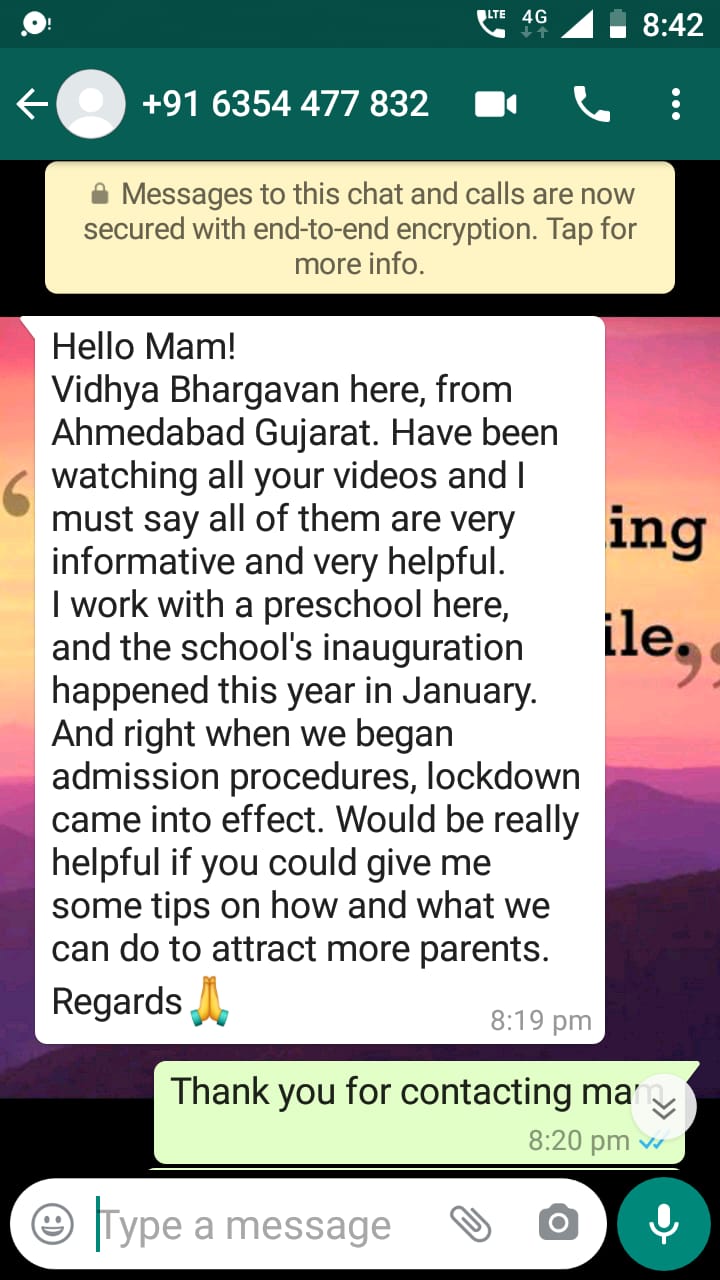Start a voice call
Viewport: 720px width, 1280px height.
(x=591, y=104)
